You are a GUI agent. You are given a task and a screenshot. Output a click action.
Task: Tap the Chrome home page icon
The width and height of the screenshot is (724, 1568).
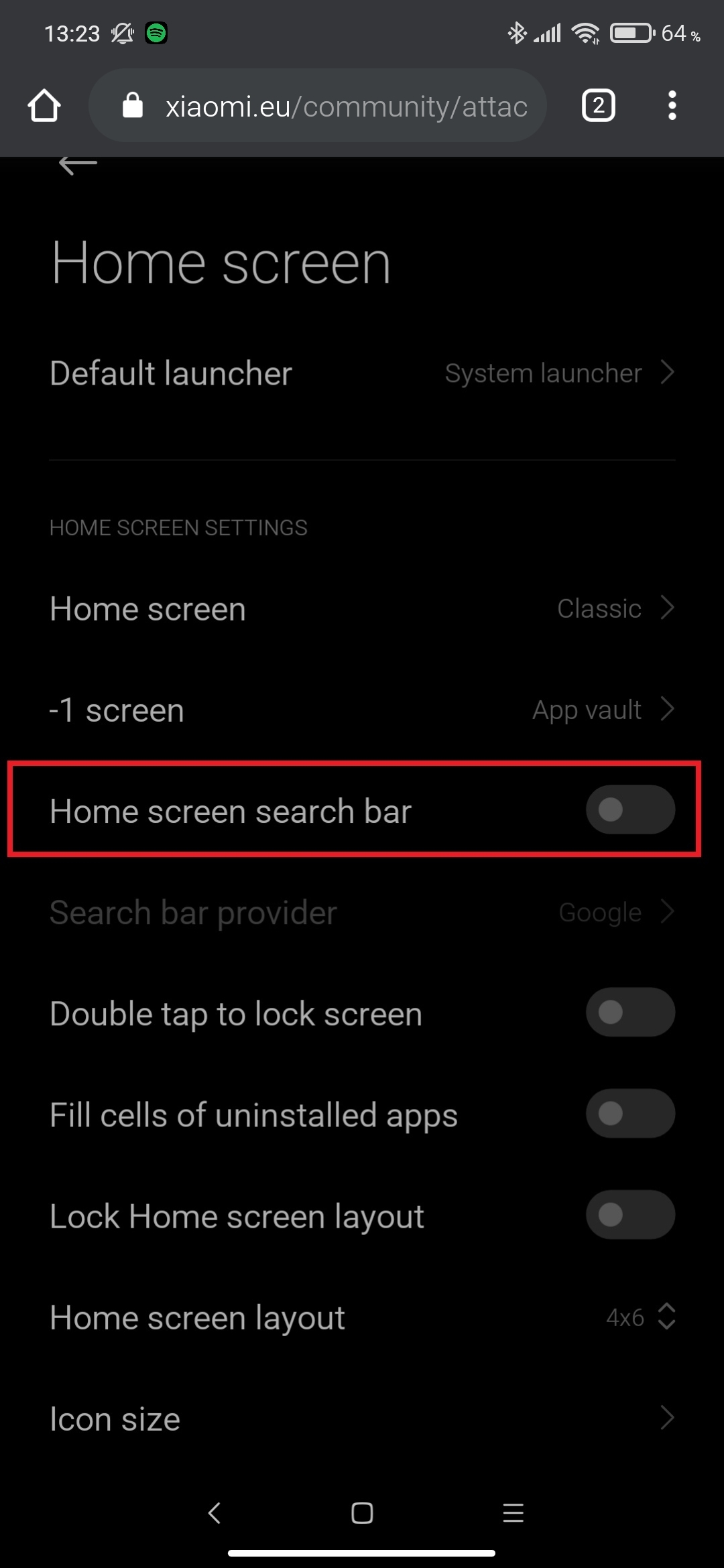[x=44, y=106]
